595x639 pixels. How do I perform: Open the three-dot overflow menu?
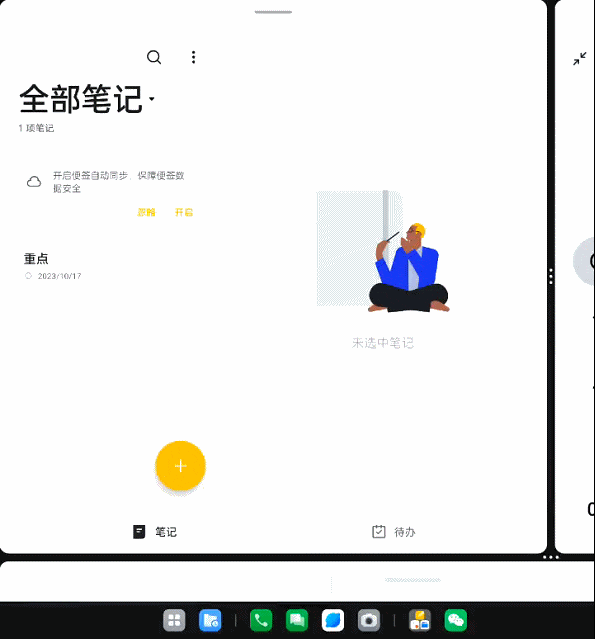(194, 57)
